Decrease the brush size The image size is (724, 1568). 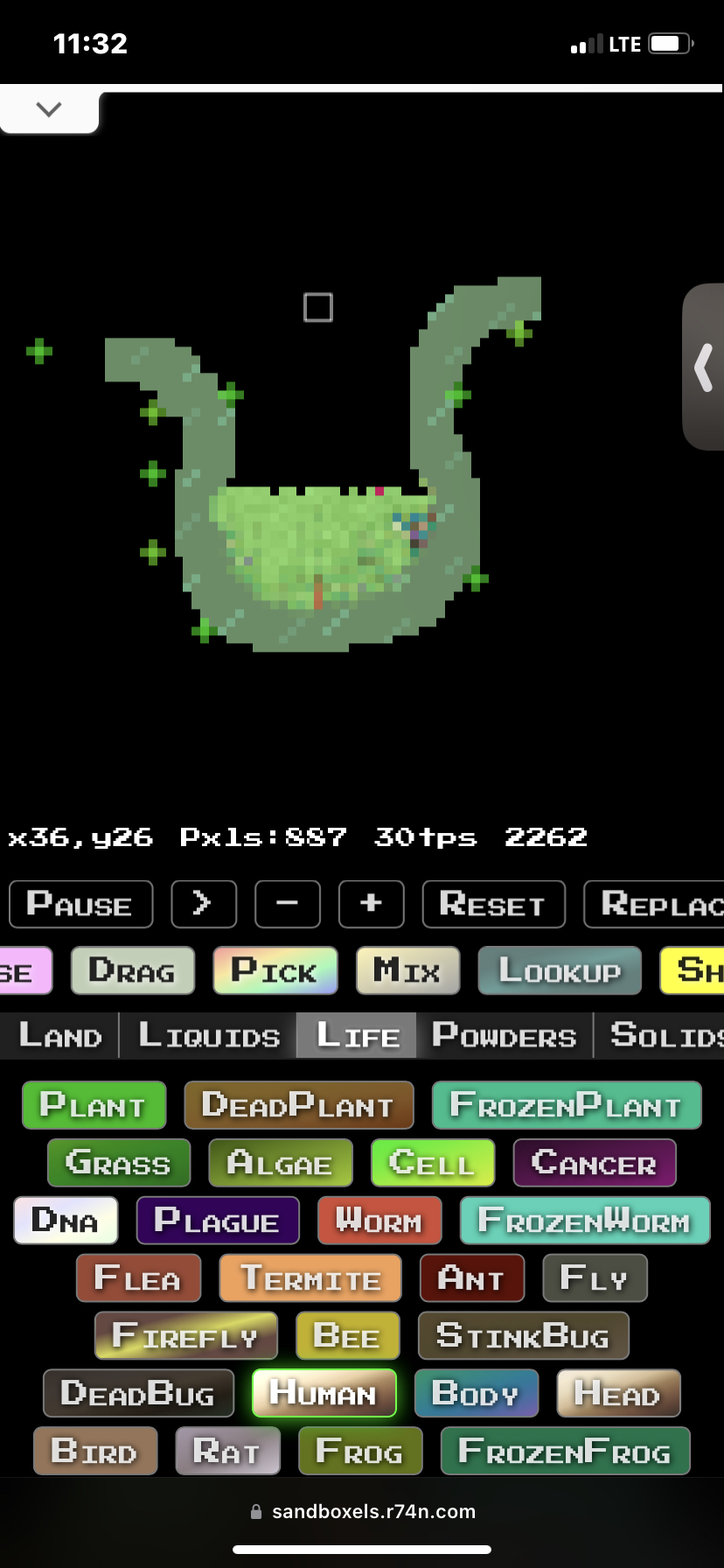pyautogui.click(x=287, y=904)
